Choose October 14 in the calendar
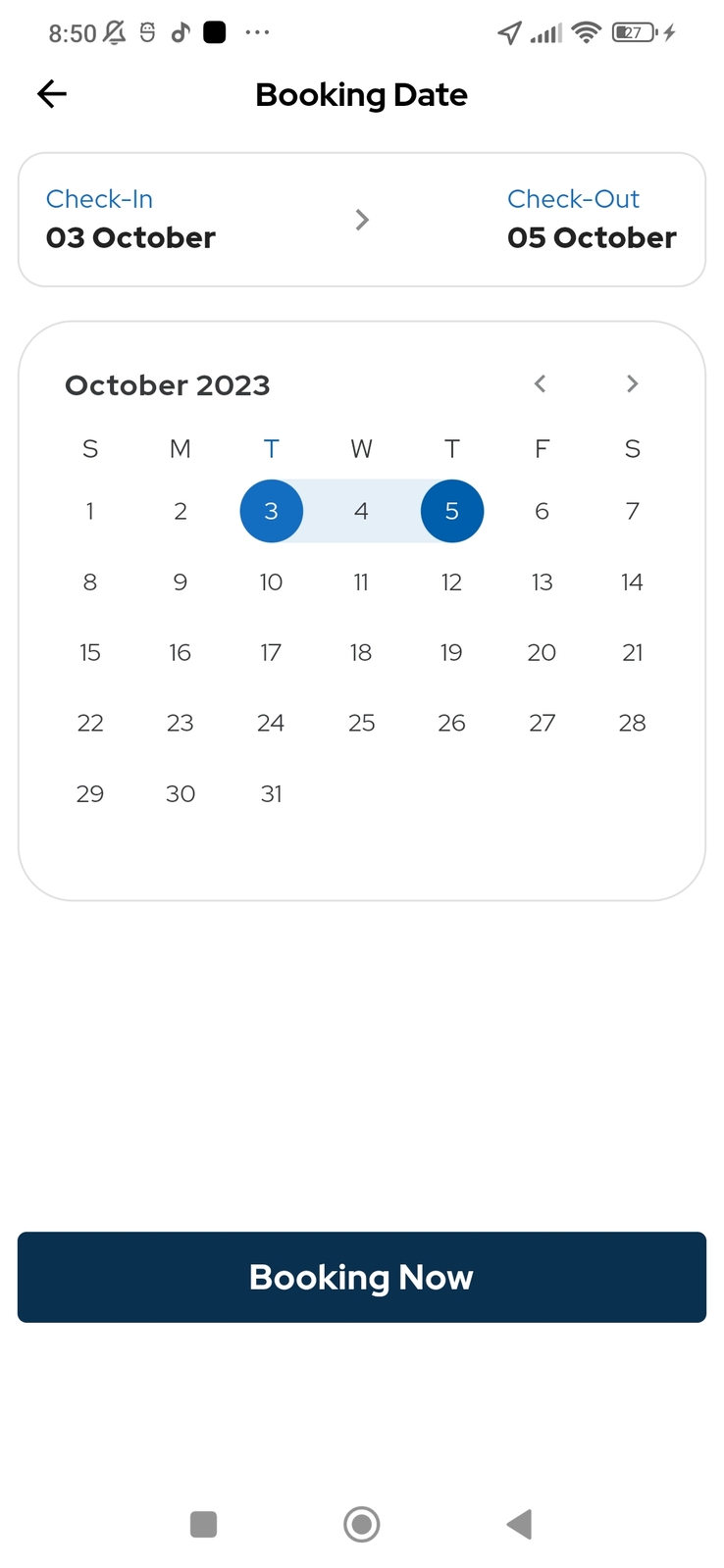 [632, 582]
